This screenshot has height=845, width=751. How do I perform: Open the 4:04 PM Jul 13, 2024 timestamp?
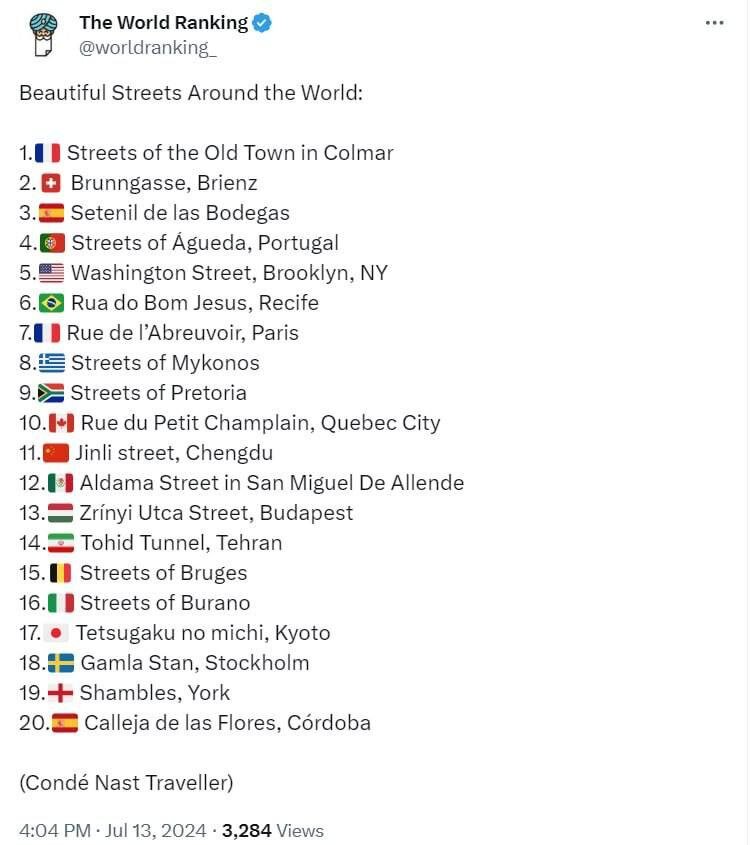coord(113,830)
